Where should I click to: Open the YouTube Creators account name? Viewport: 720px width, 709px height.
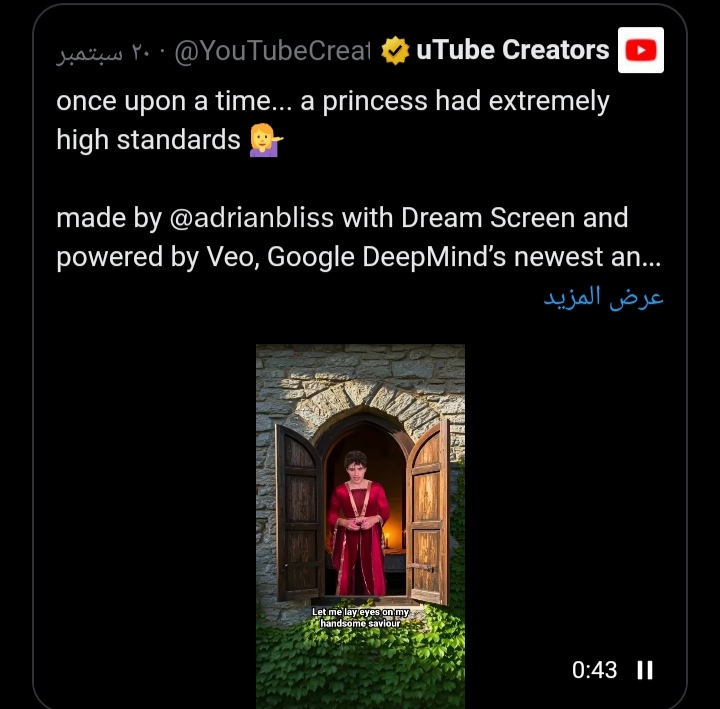pyautogui.click(x=512, y=50)
